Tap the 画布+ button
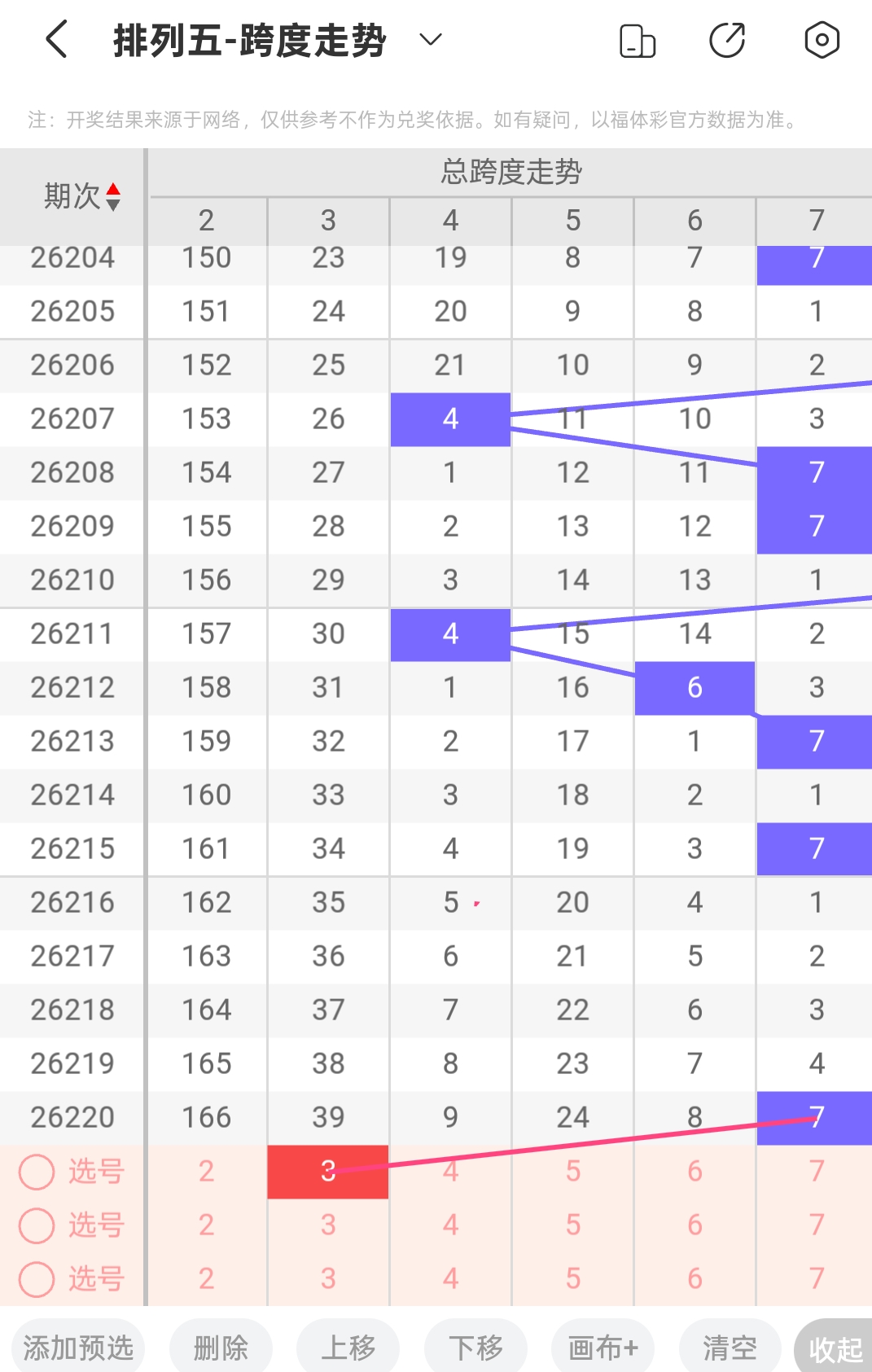872x1372 pixels. [x=603, y=1348]
